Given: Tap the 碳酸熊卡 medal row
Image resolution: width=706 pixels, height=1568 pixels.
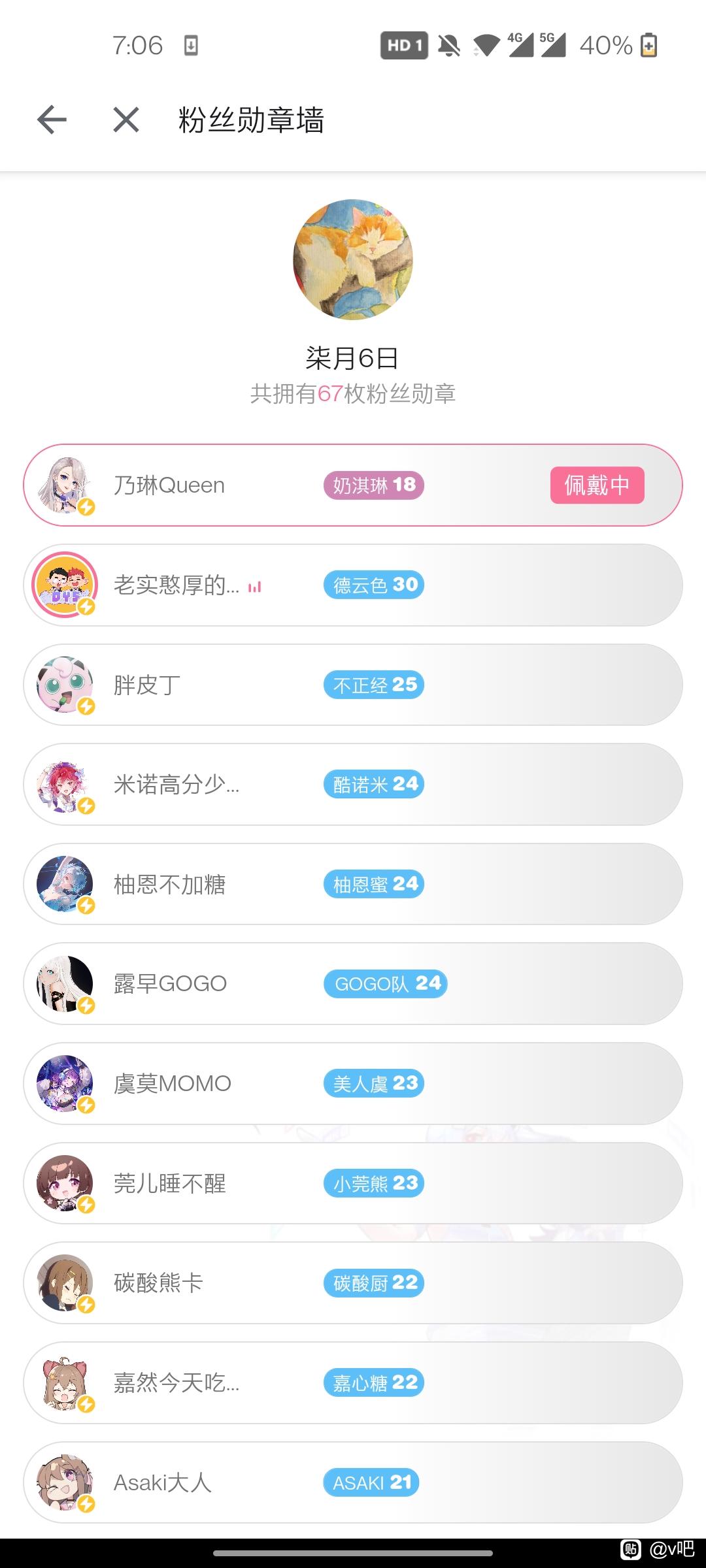Looking at the screenshot, I should (x=353, y=1283).
